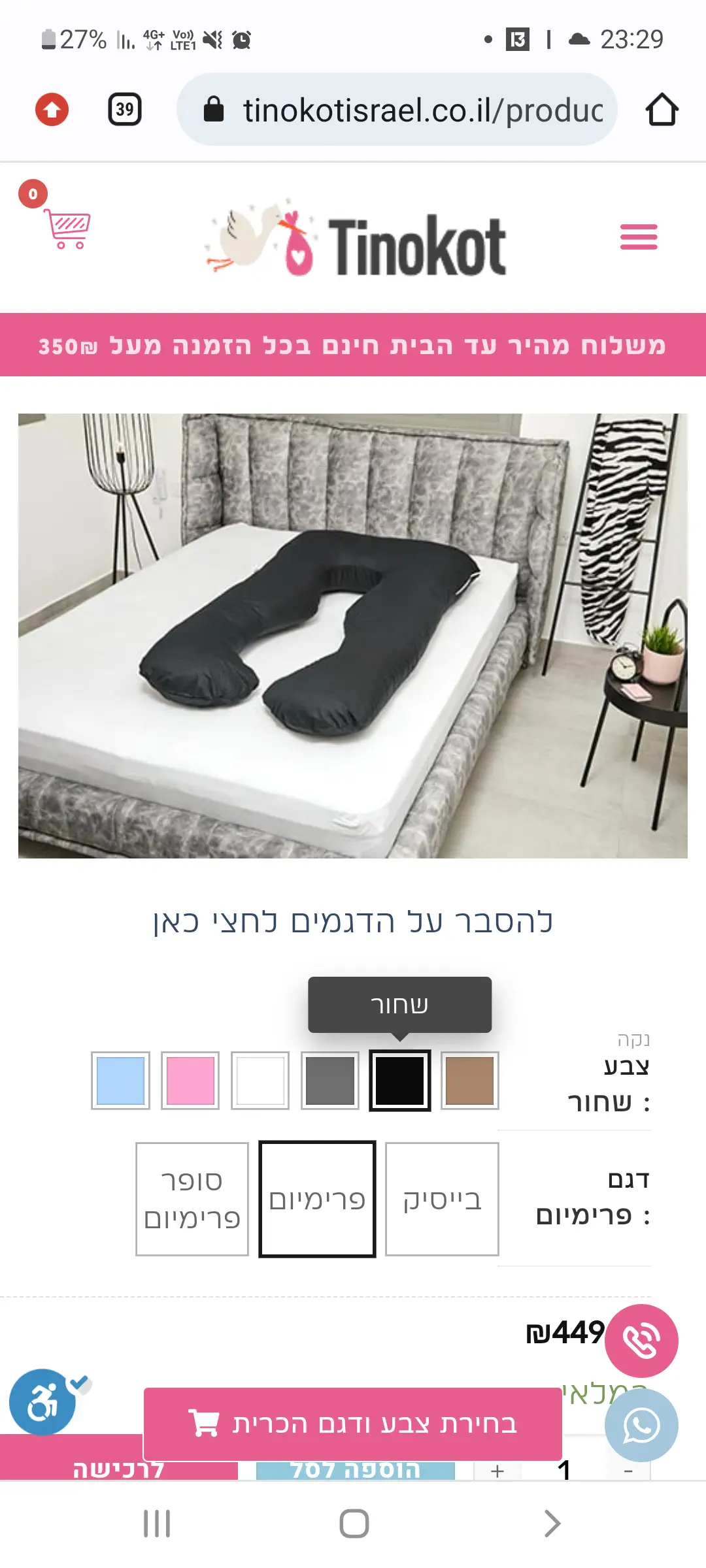Open the browser tabs counter showing 39
The width and height of the screenshot is (706, 1568).
click(124, 109)
